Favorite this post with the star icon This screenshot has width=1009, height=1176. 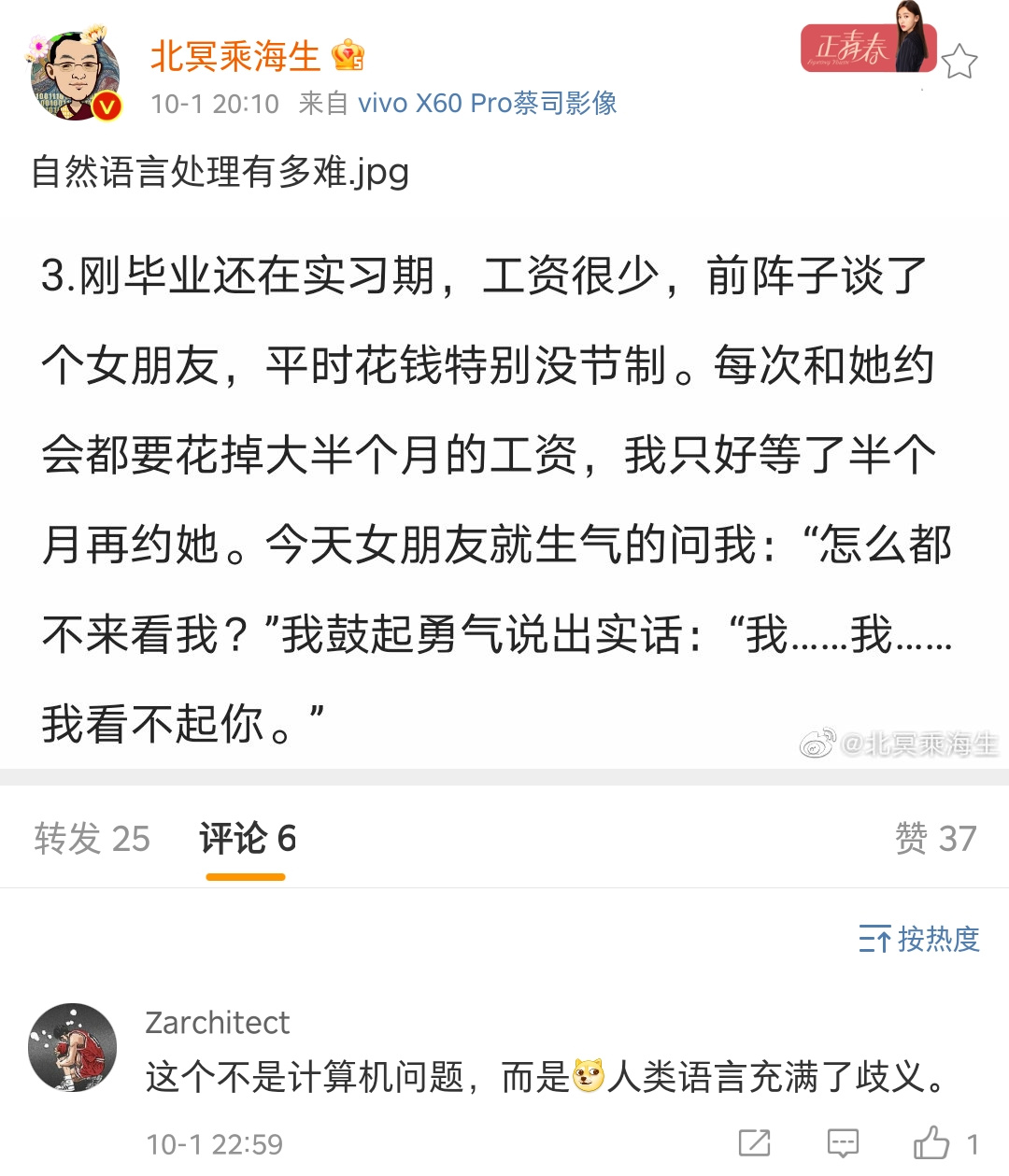[x=959, y=63]
